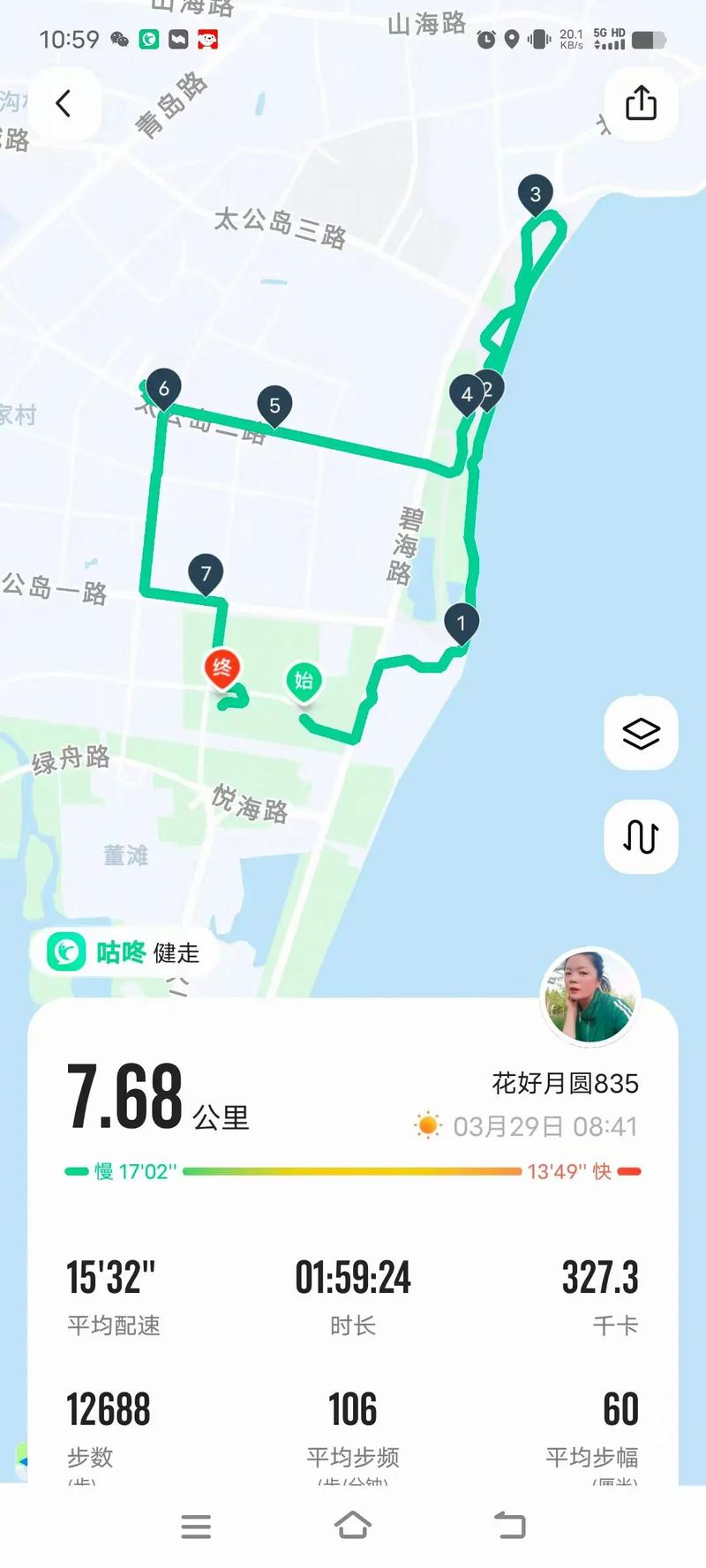Tap the alarm clock icon in status bar
The image size is (706, 1568).
coord(486,40)
